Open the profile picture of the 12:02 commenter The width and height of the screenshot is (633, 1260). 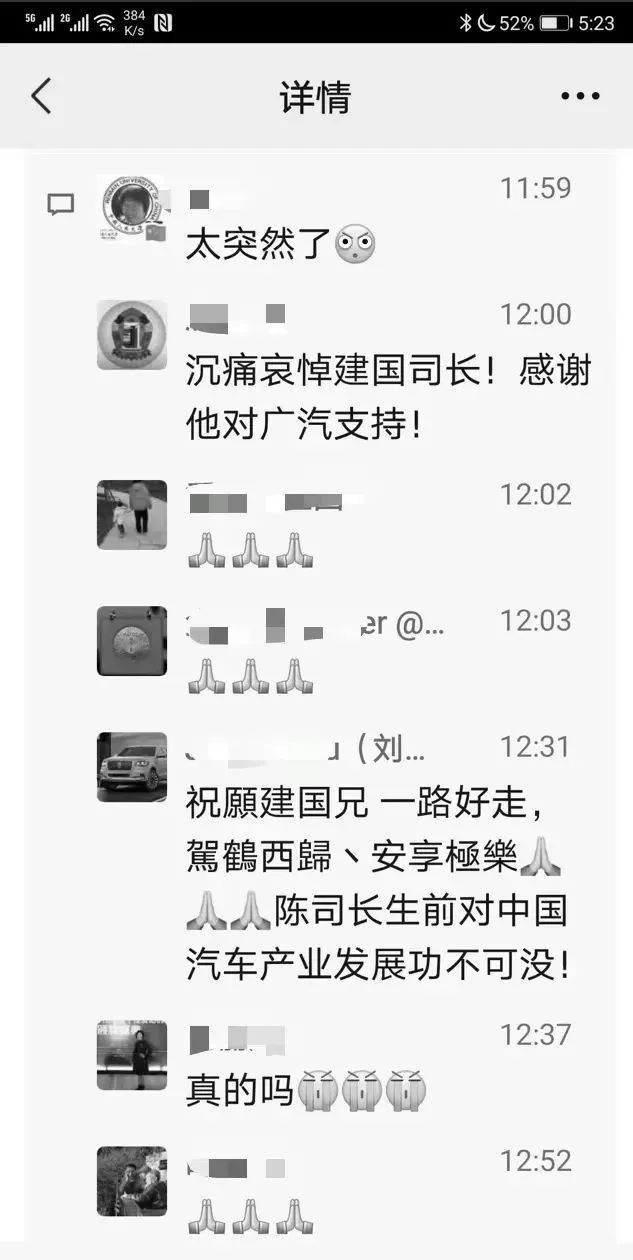pos(131,515)
